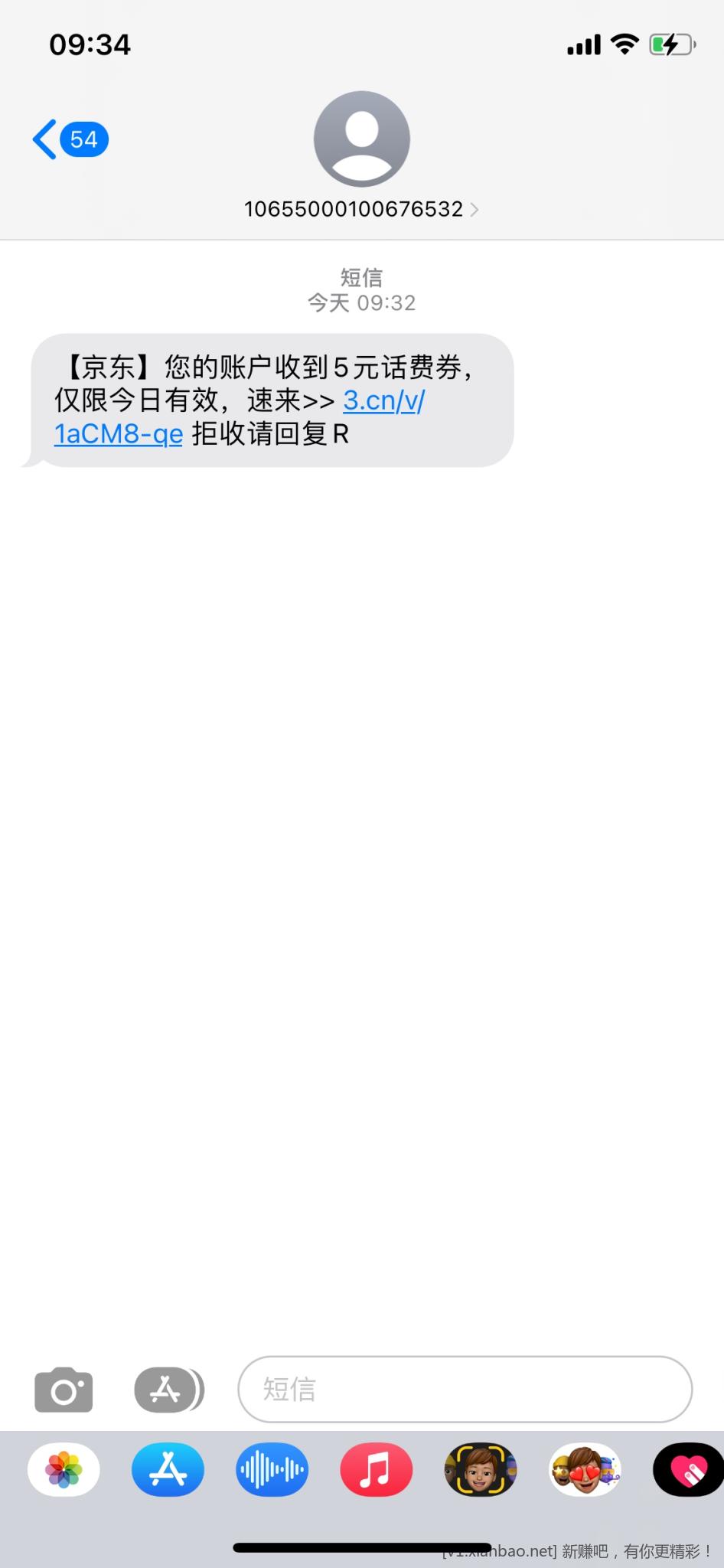Go back to the conversation list
This screenshot has height=1568, width=724.
coord(67,139)
